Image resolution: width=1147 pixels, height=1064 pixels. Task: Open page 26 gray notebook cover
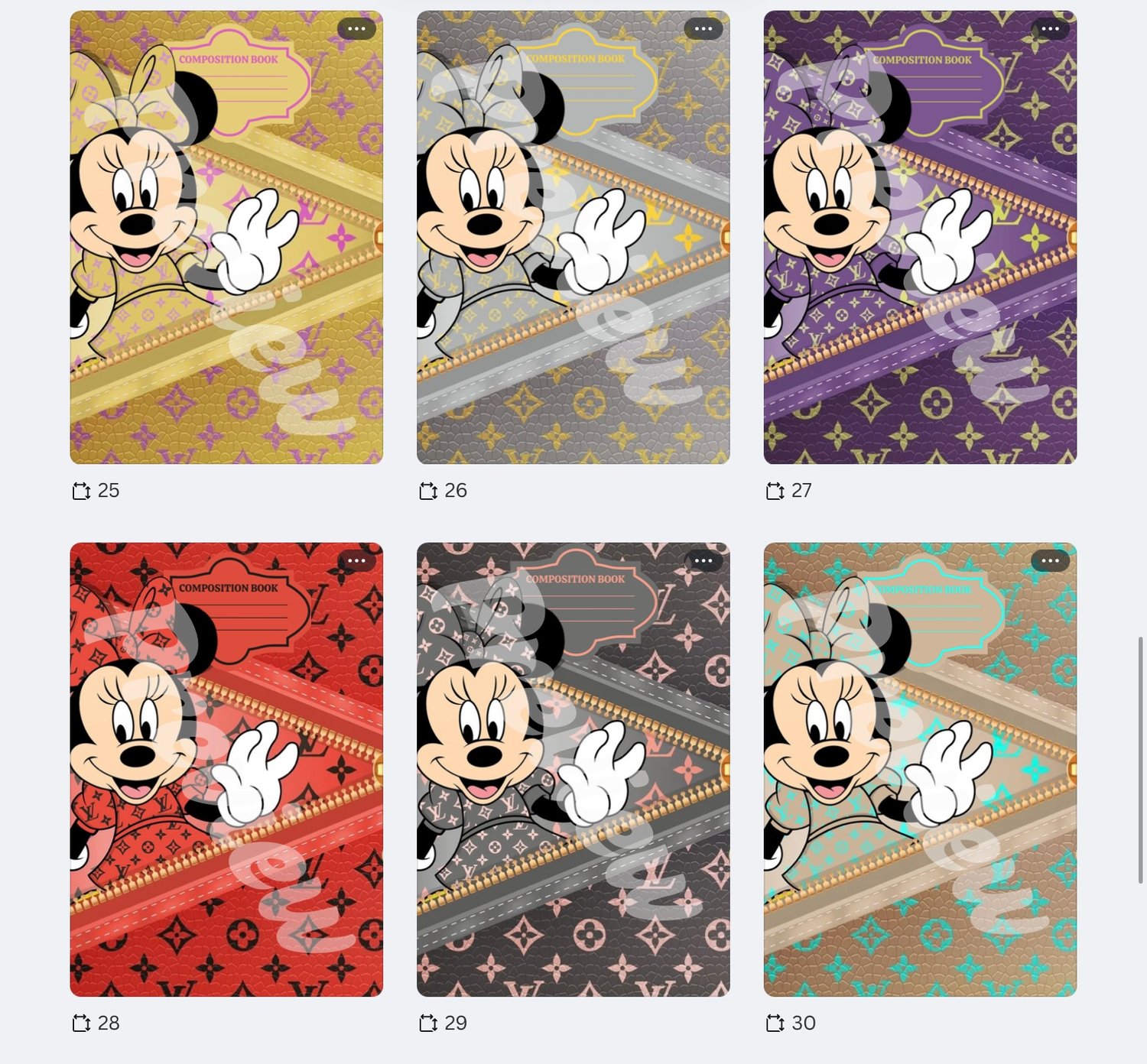(573, 237)
